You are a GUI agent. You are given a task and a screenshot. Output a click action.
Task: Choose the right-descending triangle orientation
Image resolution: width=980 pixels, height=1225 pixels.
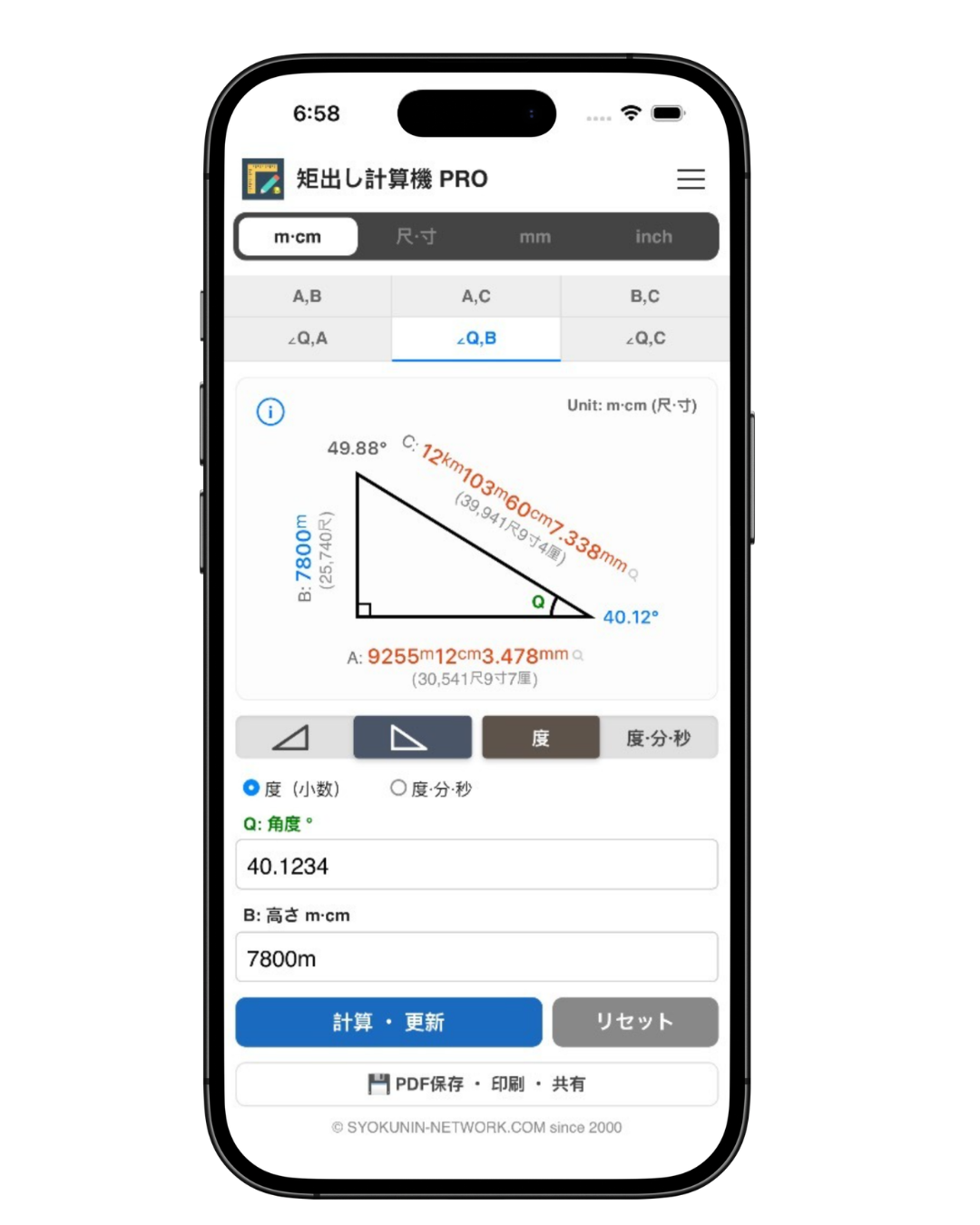[x=412, y=738]
